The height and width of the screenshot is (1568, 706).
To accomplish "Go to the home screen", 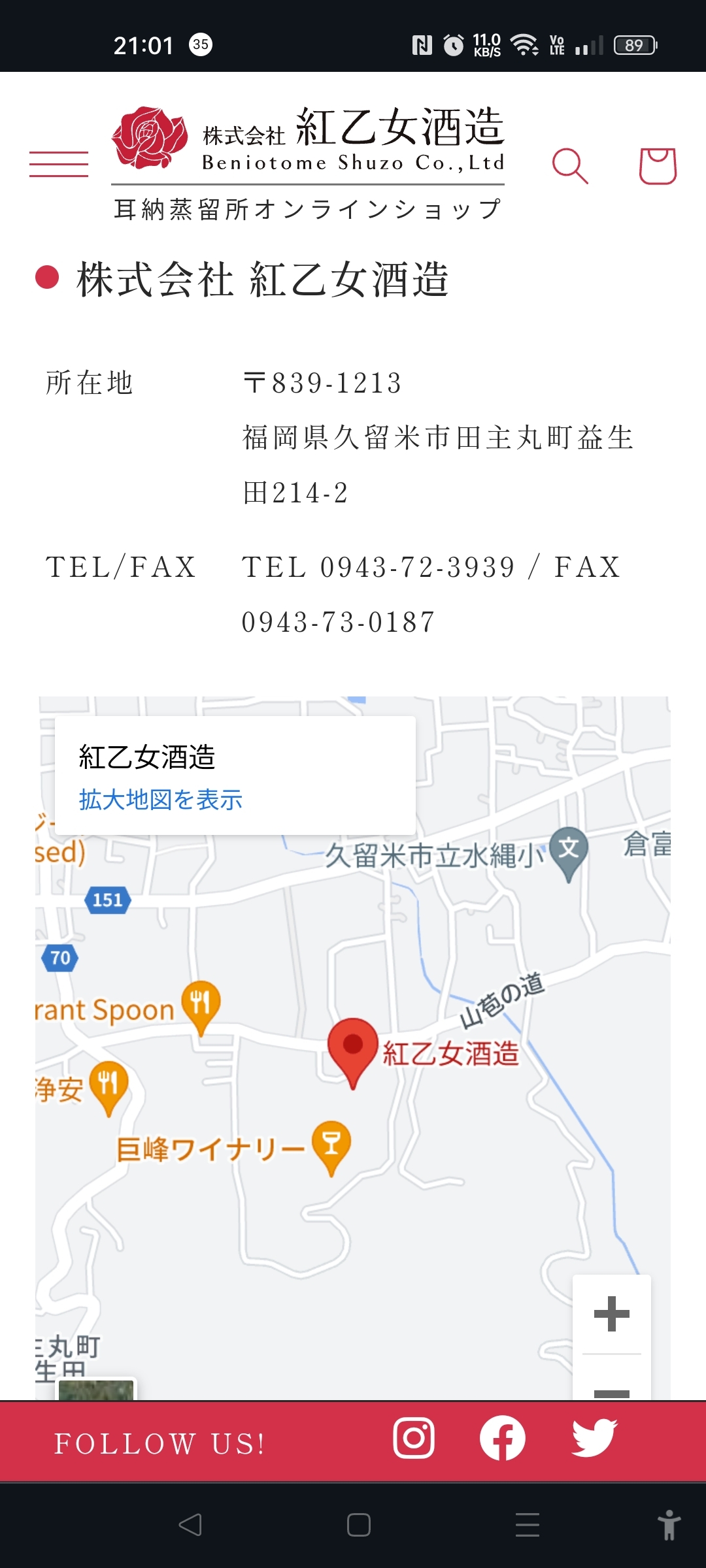I will (359, 1525).
